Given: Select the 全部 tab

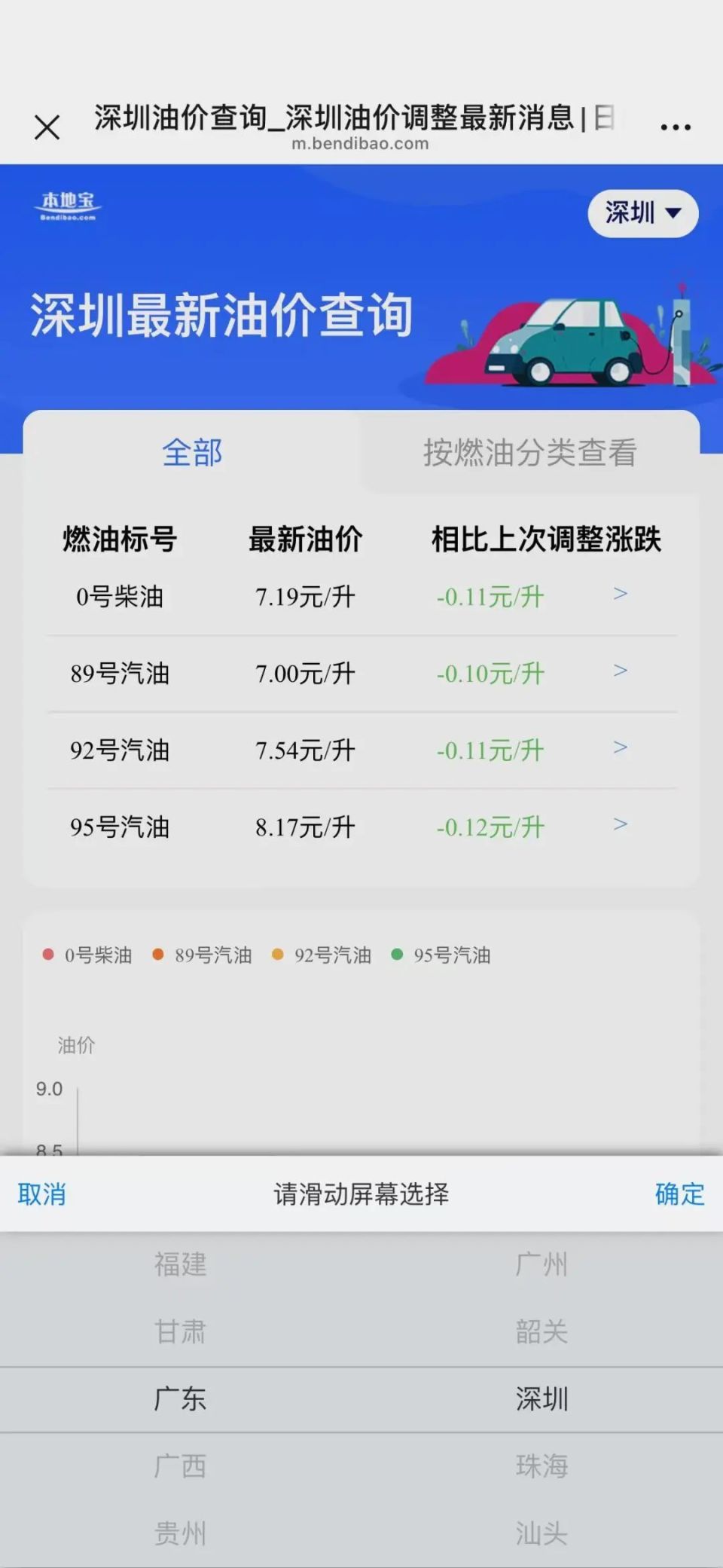Looking at the screenshot, I should [191, 453].
